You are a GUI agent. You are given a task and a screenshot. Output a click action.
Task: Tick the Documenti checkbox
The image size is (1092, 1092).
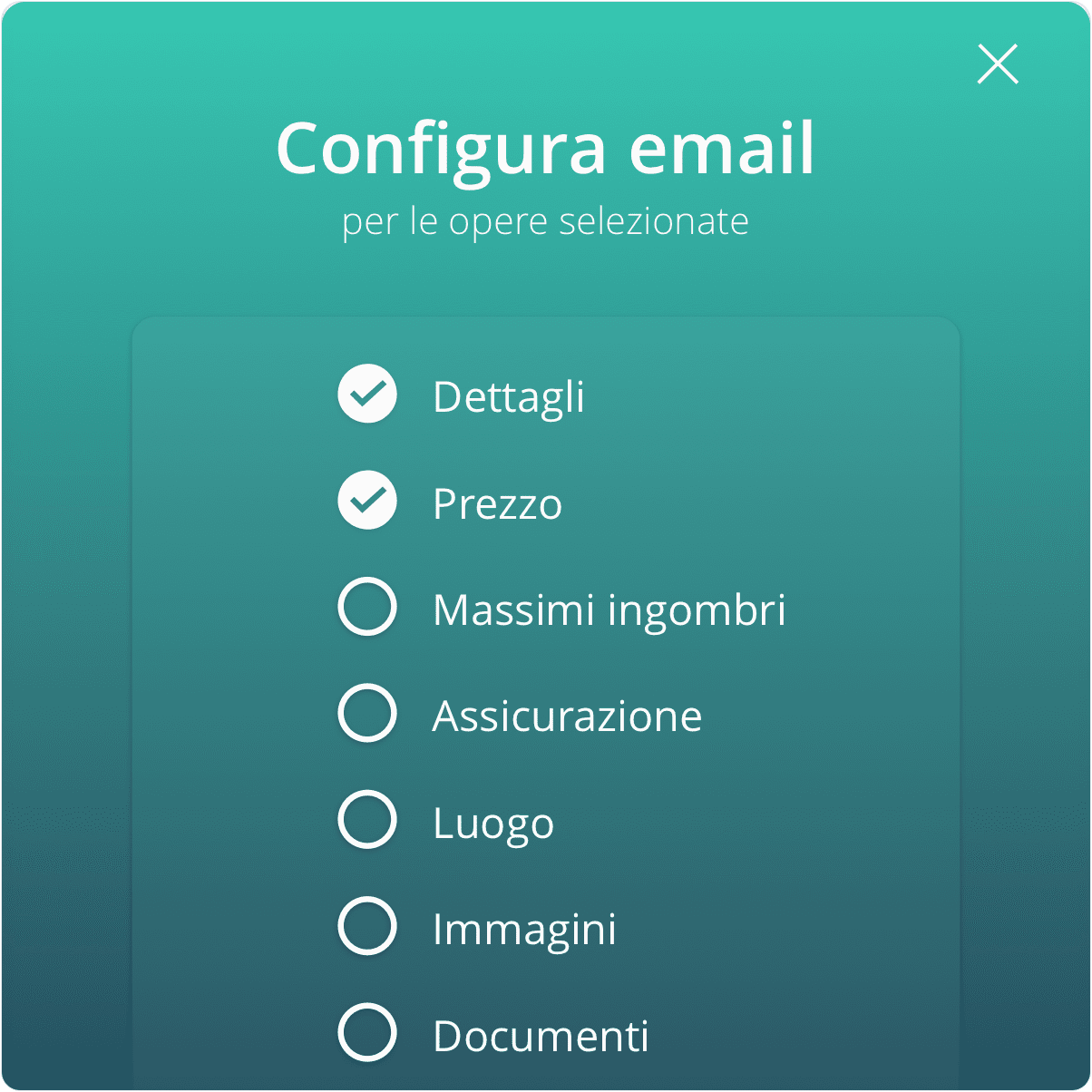(367, 1032)
